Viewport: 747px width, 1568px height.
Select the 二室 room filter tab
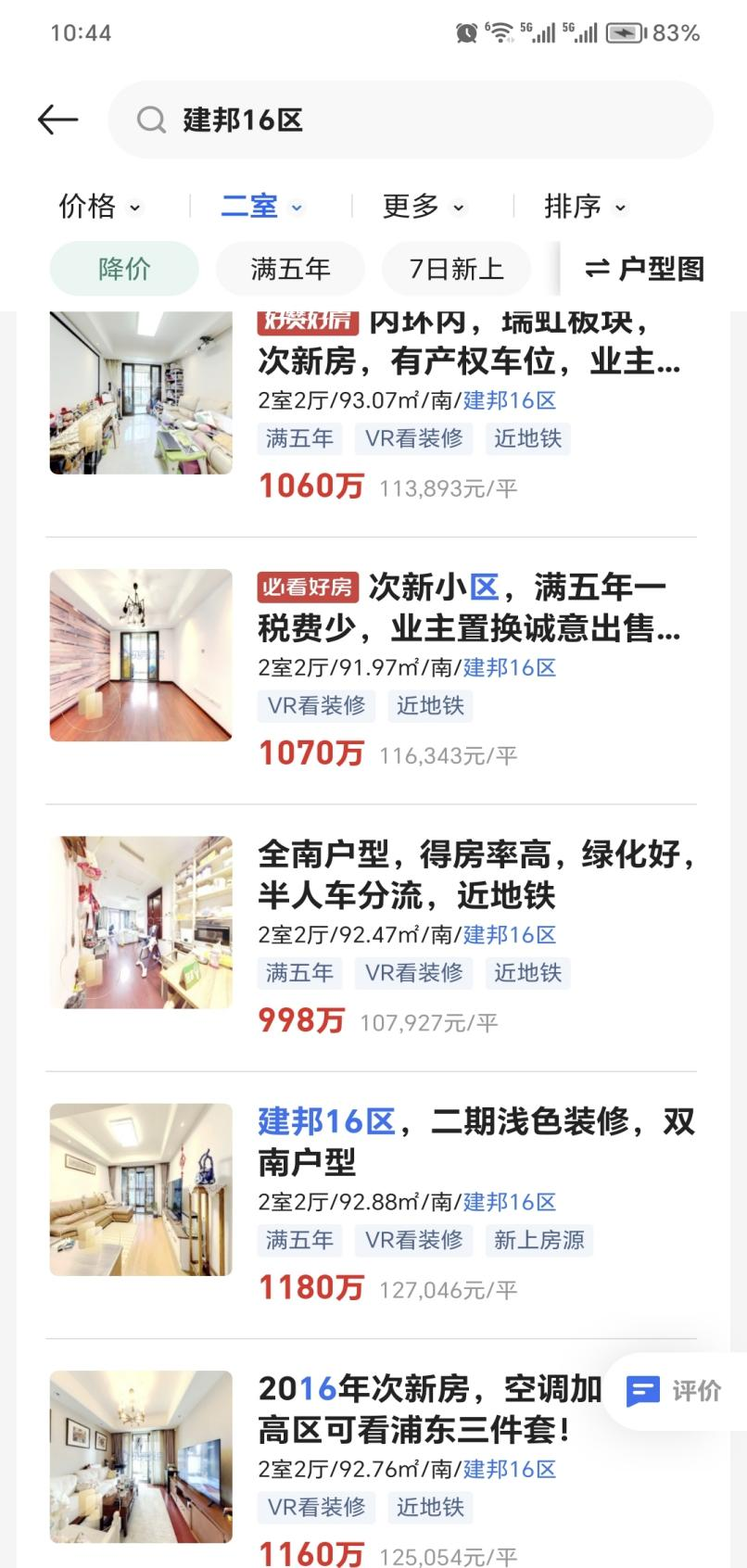[x=262, y=207]
